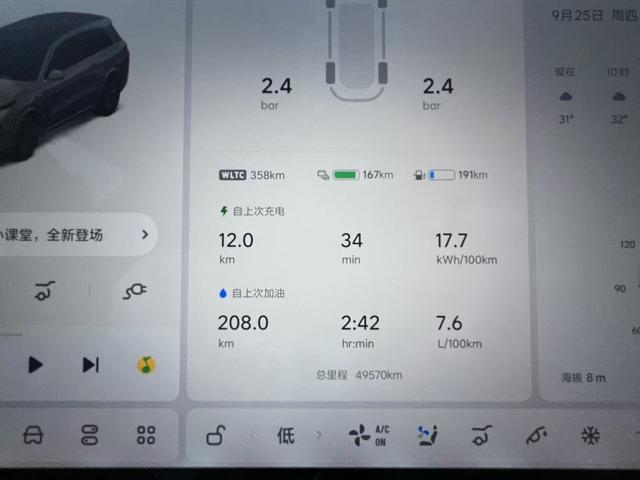Skip to the next track

click(x=91, y=365)
